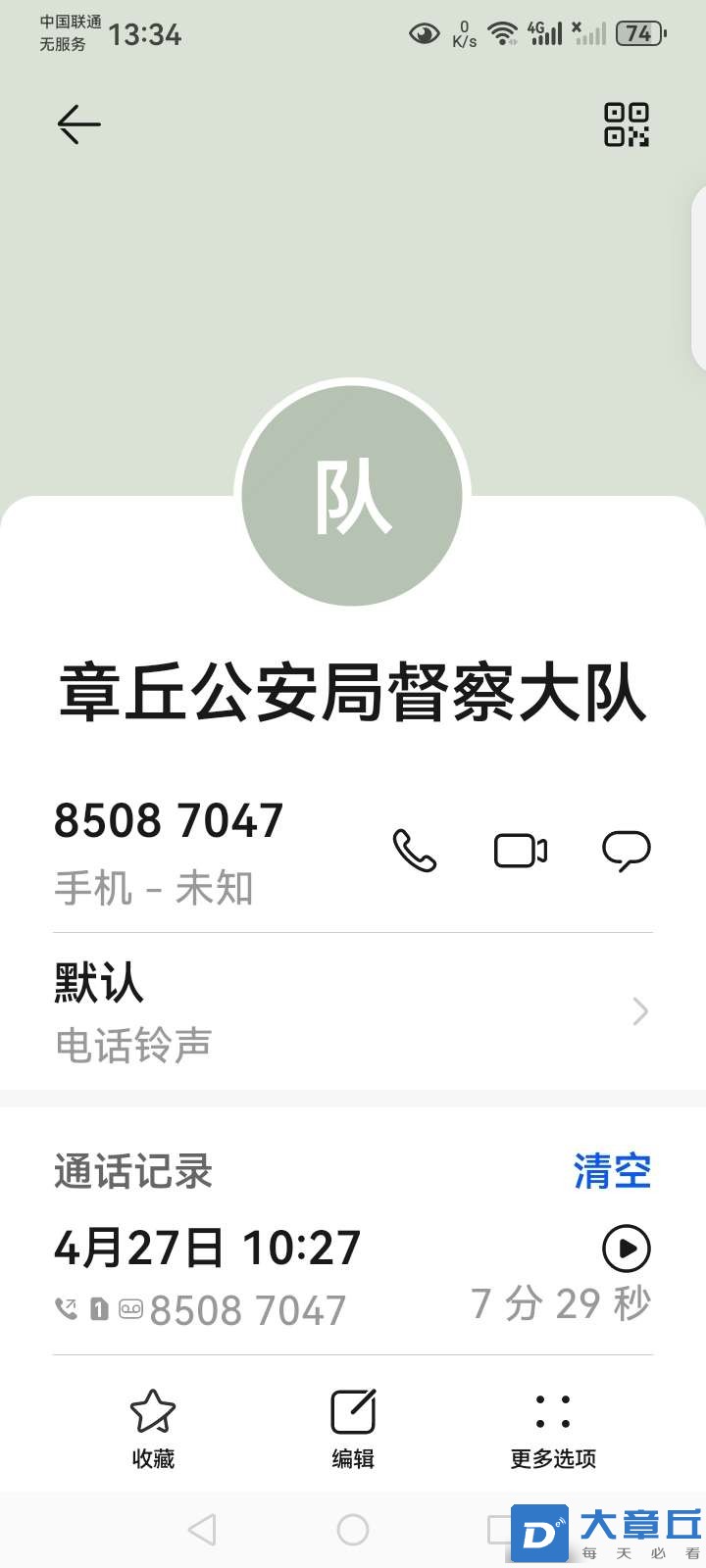Open the contact QR code icon

click(626, 124)
